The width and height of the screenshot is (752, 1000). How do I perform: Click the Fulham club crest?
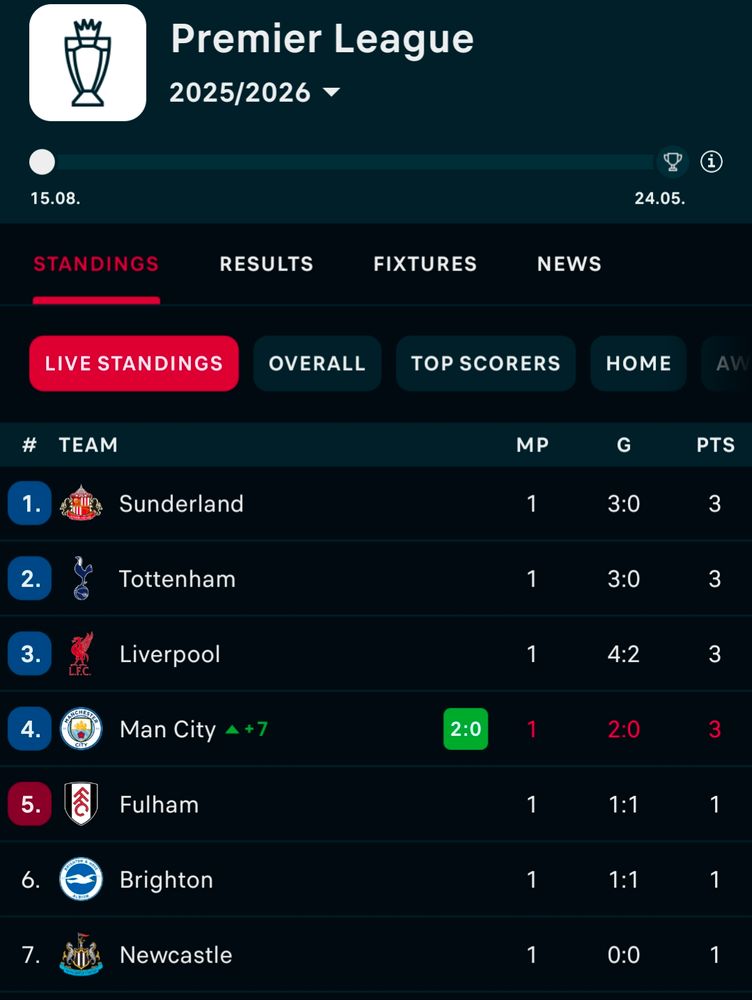pyautogui.click(x=80, y=804)
